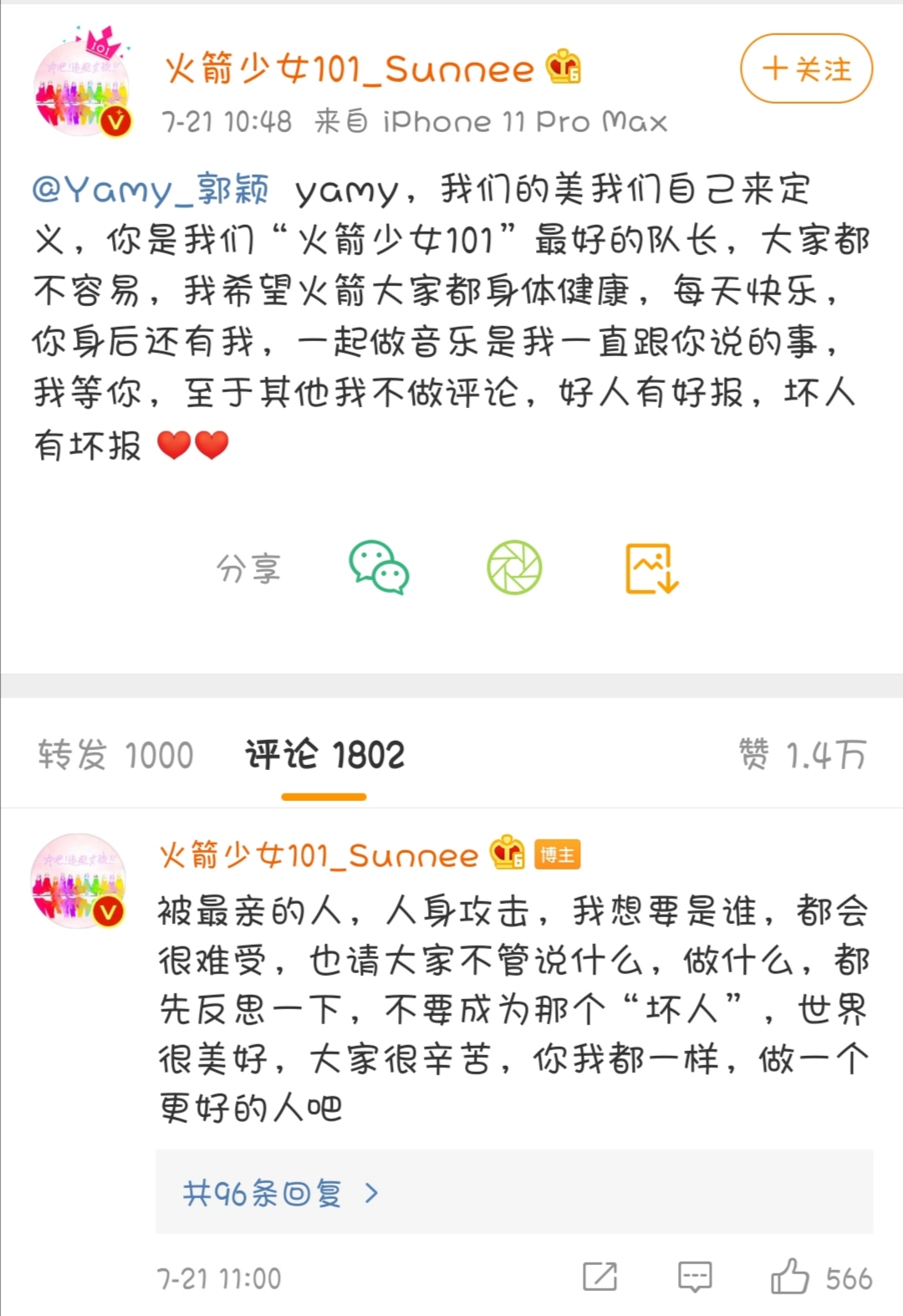Expand 共96条回复 replies
The height and width of the screenshot is (1316, 903).
click(x=281, y=1193)
